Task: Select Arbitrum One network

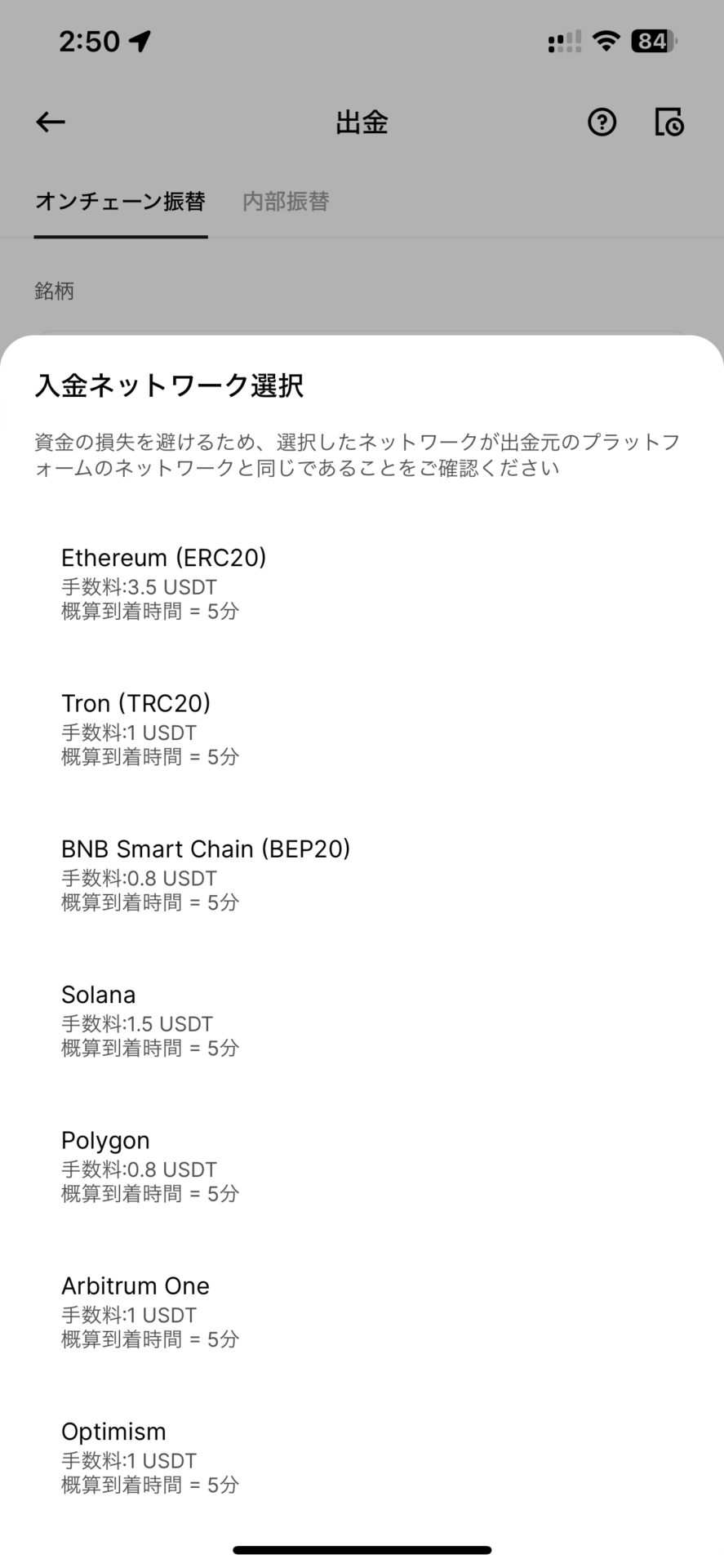Action: click(362, 1311)
